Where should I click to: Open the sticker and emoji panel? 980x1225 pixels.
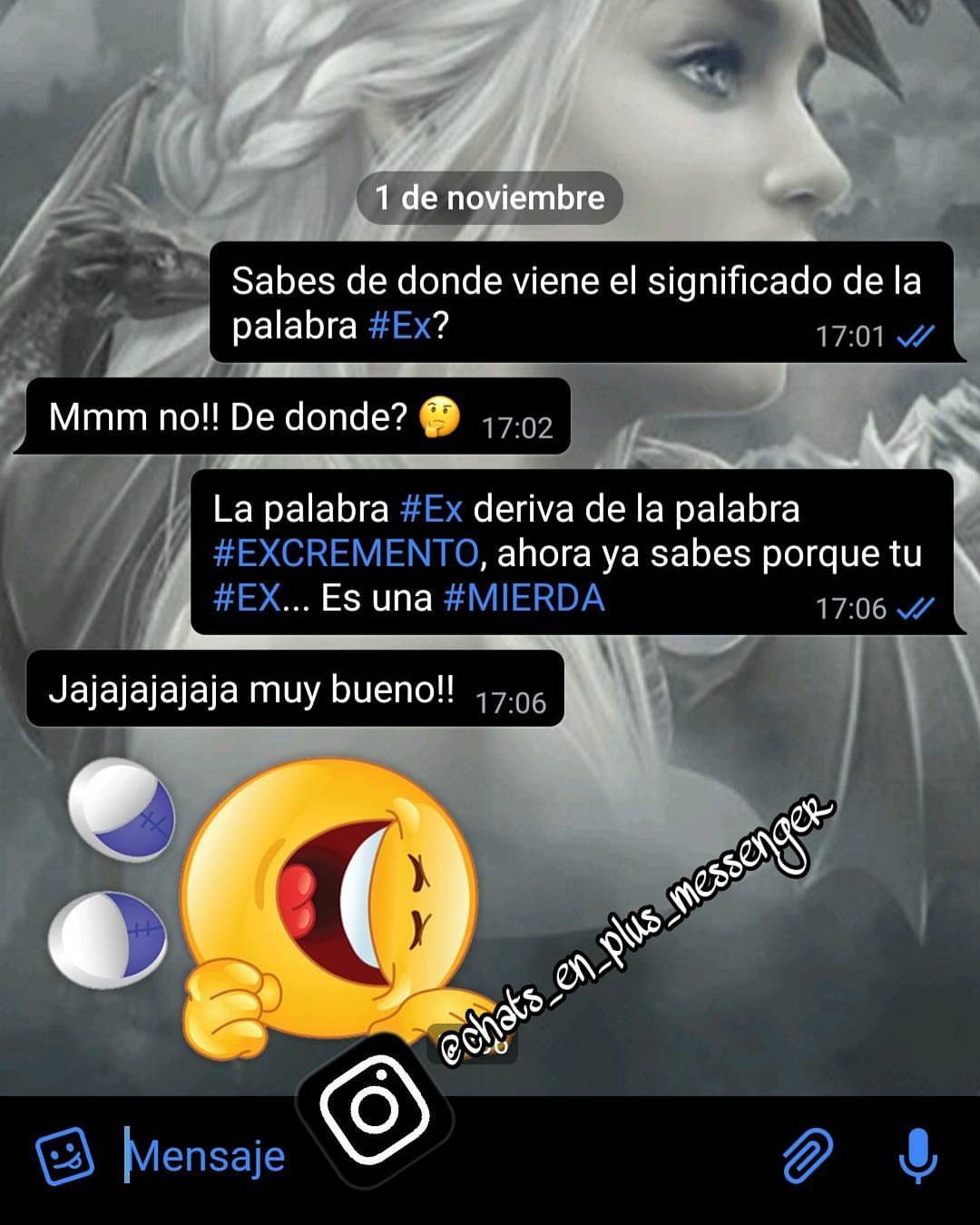pyautogui.click(x=64, y=1156)
